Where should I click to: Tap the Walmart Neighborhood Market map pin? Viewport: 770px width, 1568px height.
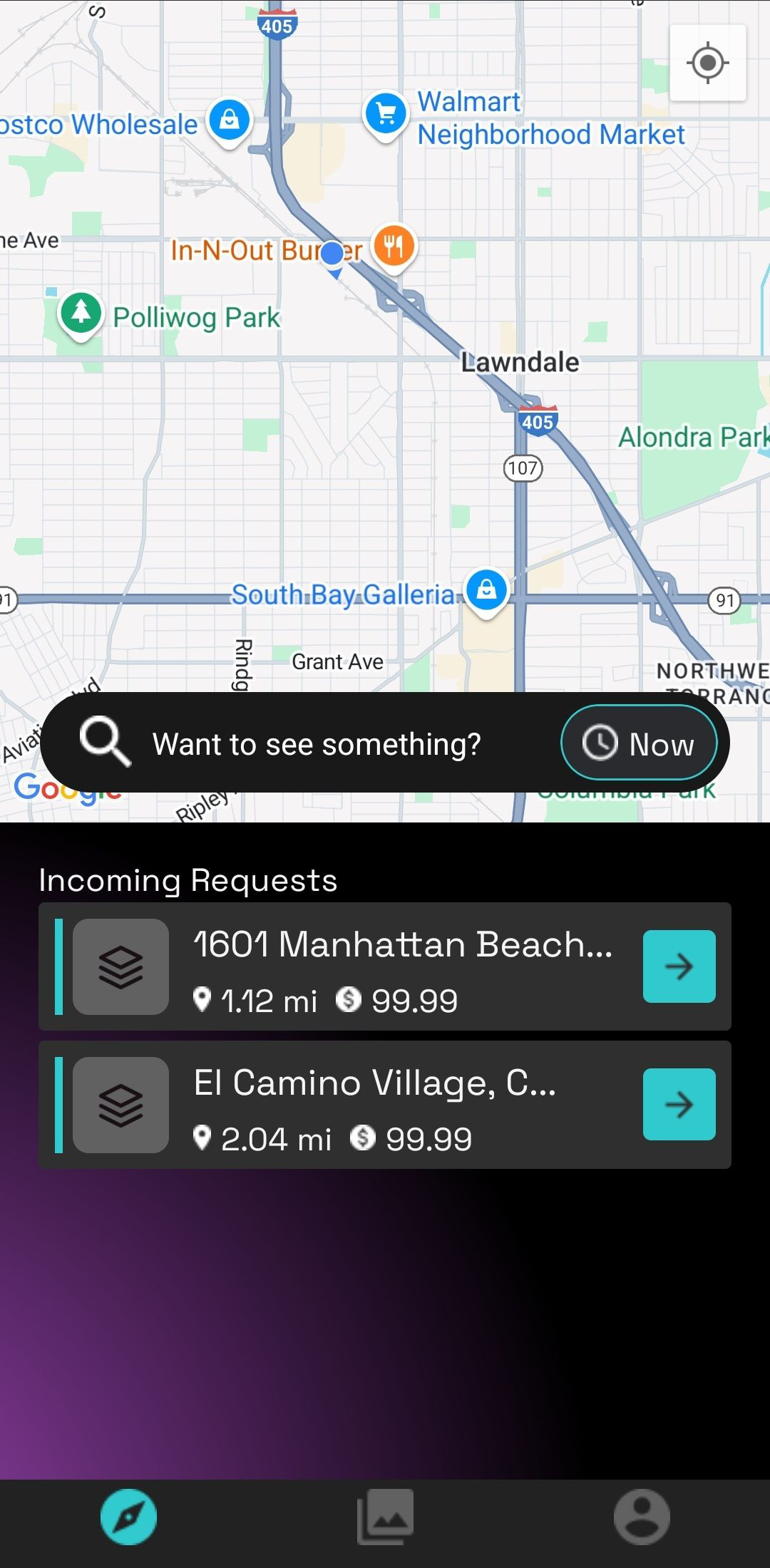(x=386, y=113)
